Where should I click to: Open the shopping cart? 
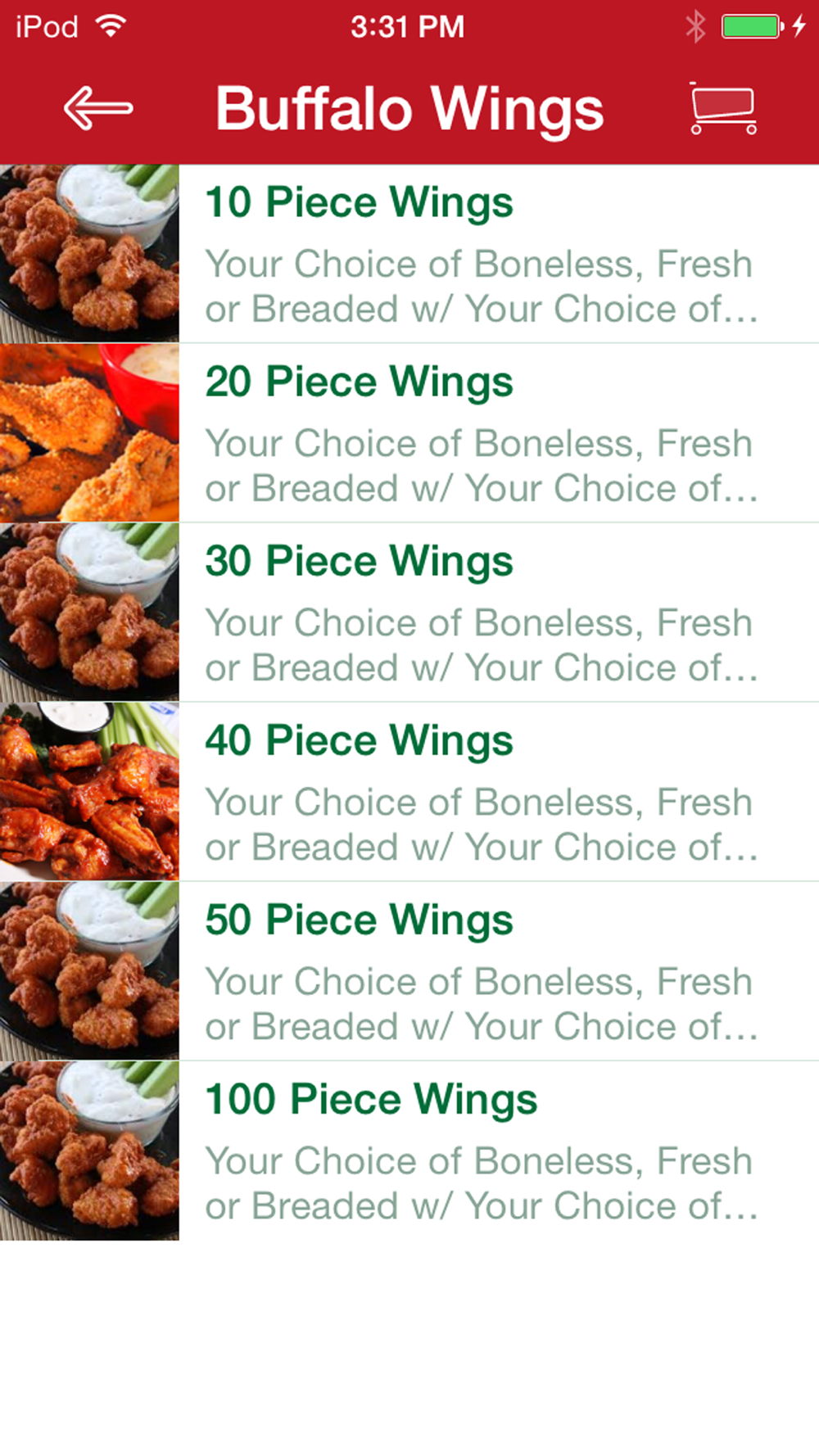(x=722, y=109)
